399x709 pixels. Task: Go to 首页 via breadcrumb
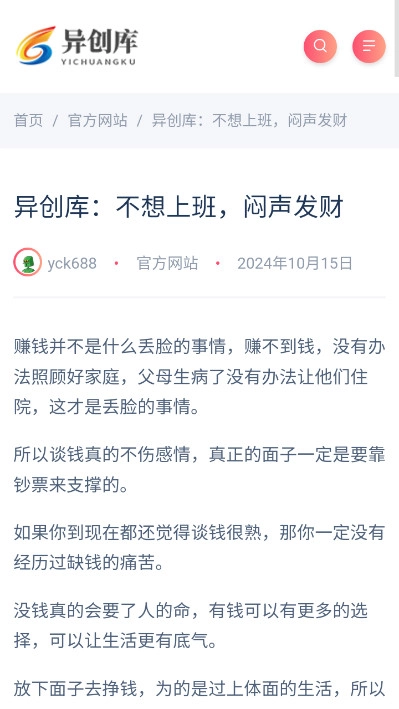[28, 121]
